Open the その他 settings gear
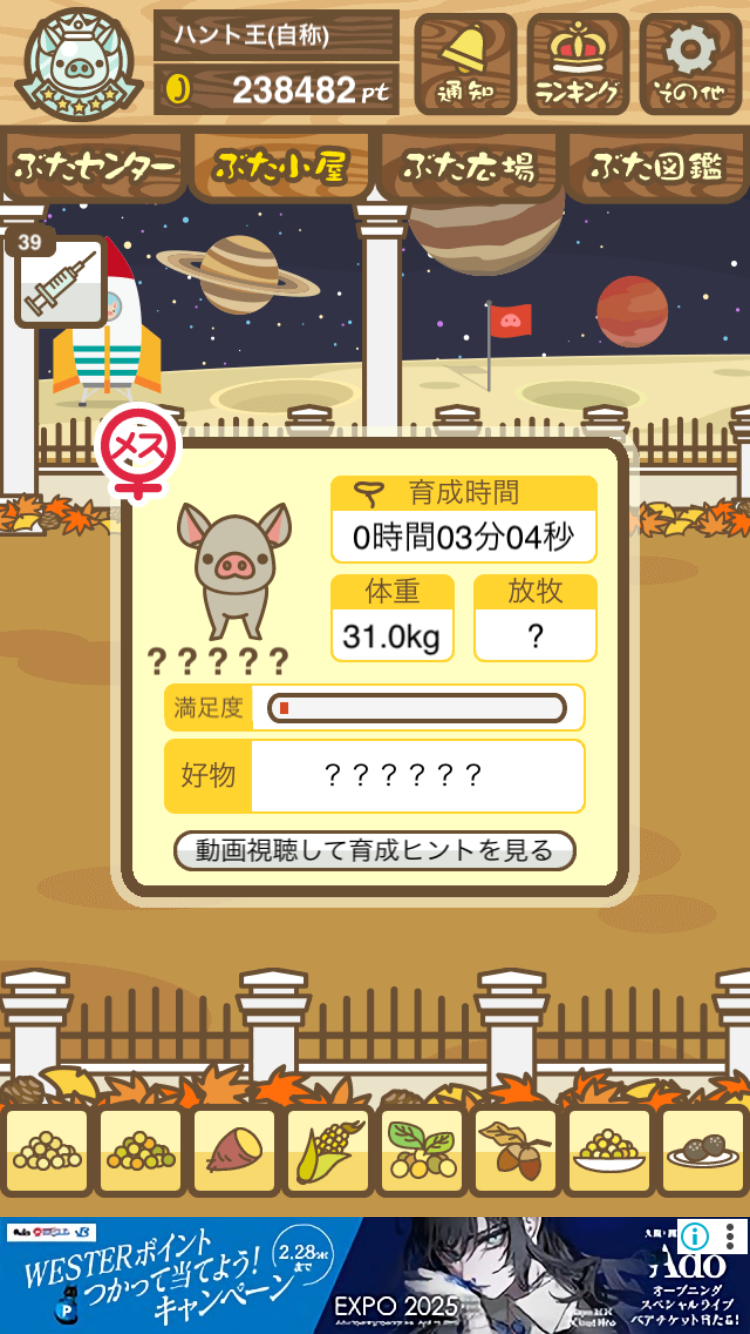This screenshot has width=750, height=1334. point(691,64)
